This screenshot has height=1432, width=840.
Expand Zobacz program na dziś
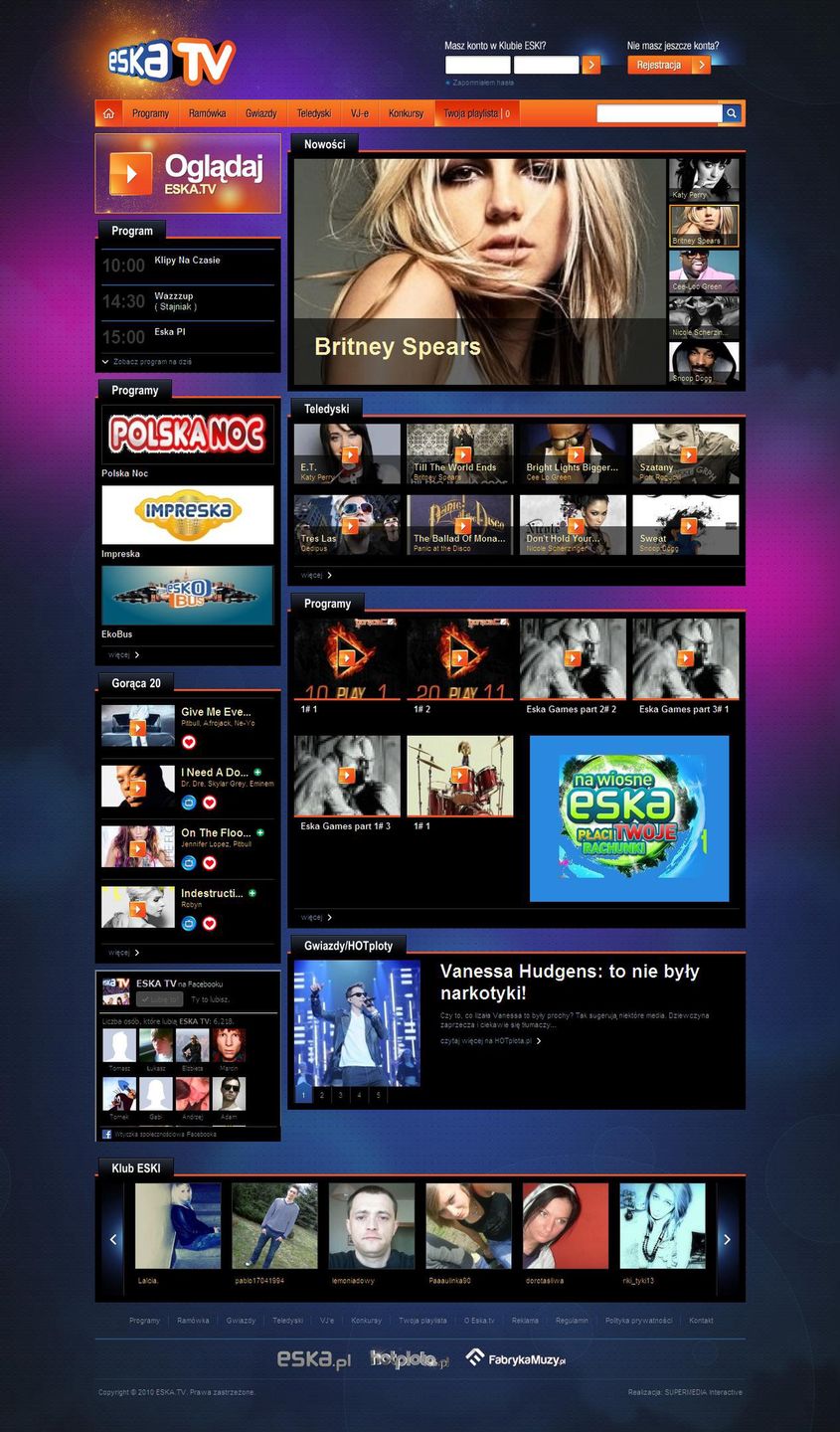tap(151, 362)
